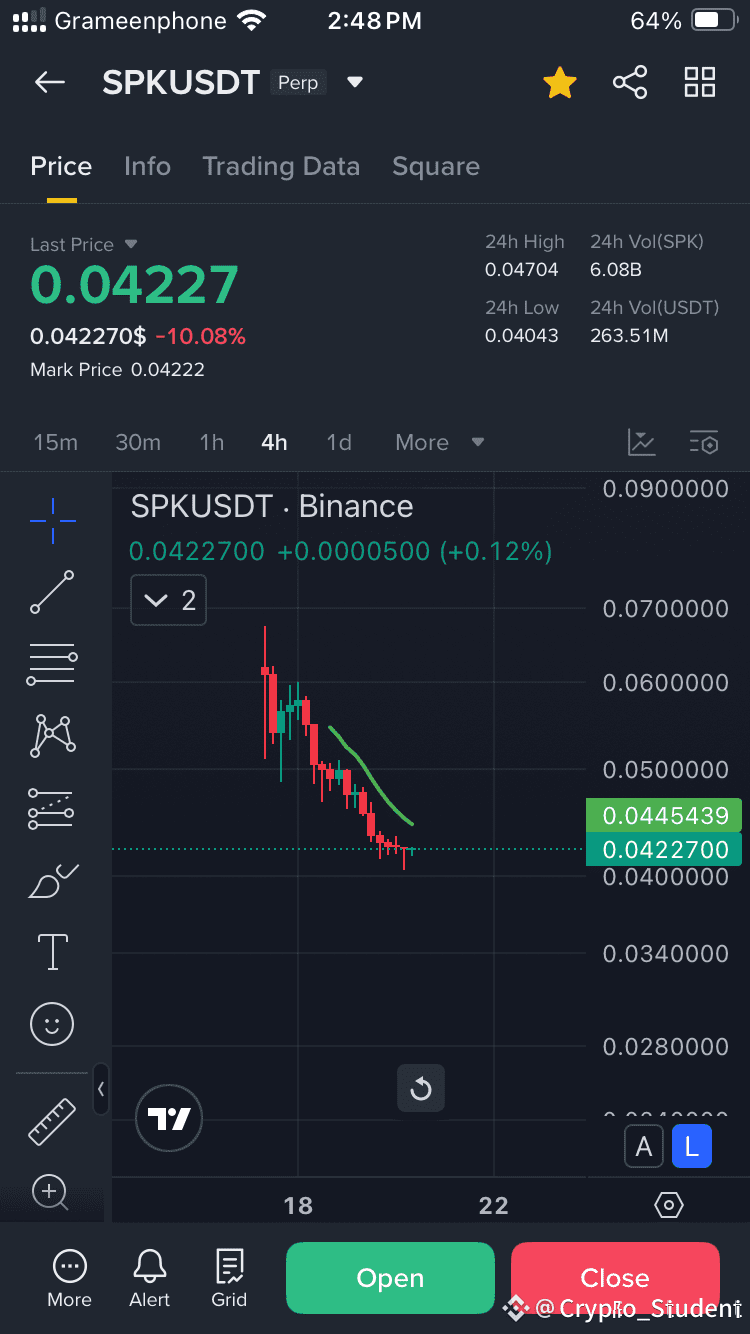
Task: Select the text annotation tool
Action: tap(51, 952)
